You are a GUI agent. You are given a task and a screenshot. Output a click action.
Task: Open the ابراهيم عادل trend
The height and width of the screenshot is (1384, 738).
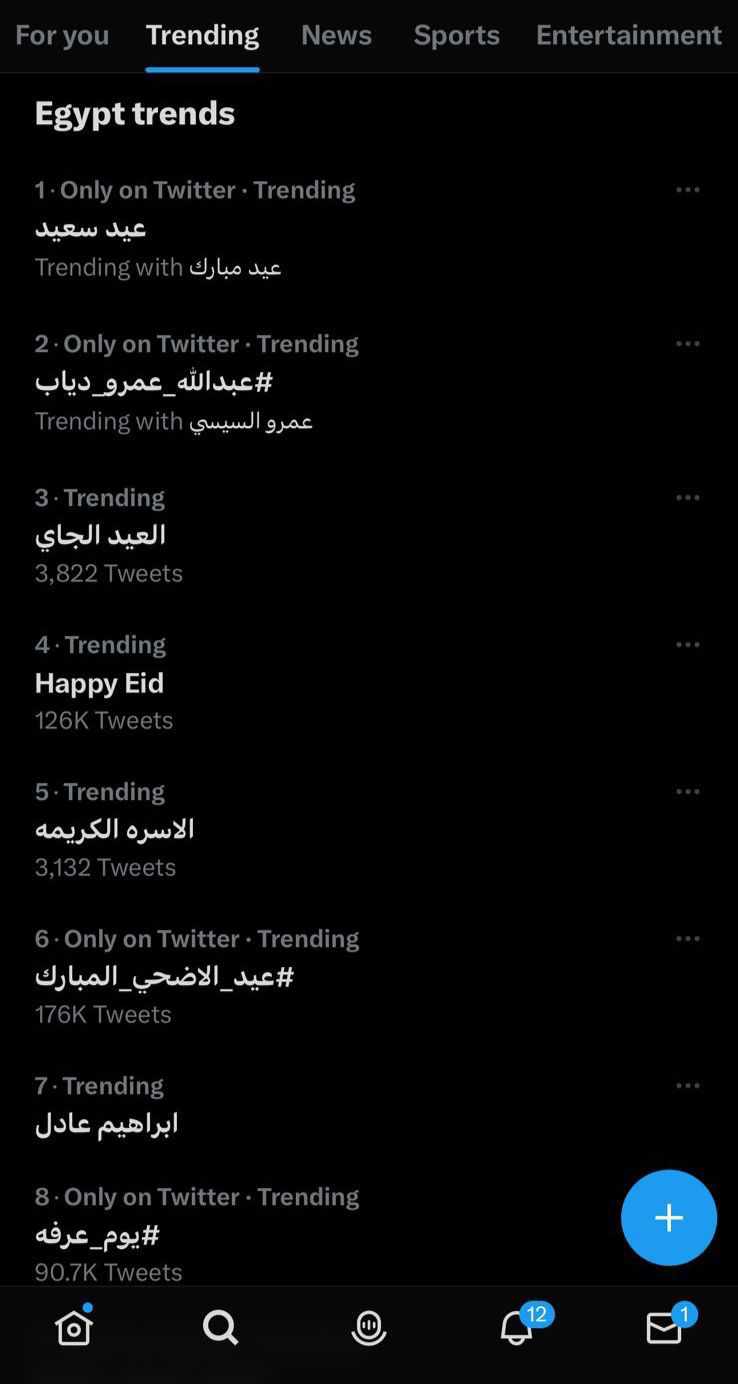point(106,1123)
